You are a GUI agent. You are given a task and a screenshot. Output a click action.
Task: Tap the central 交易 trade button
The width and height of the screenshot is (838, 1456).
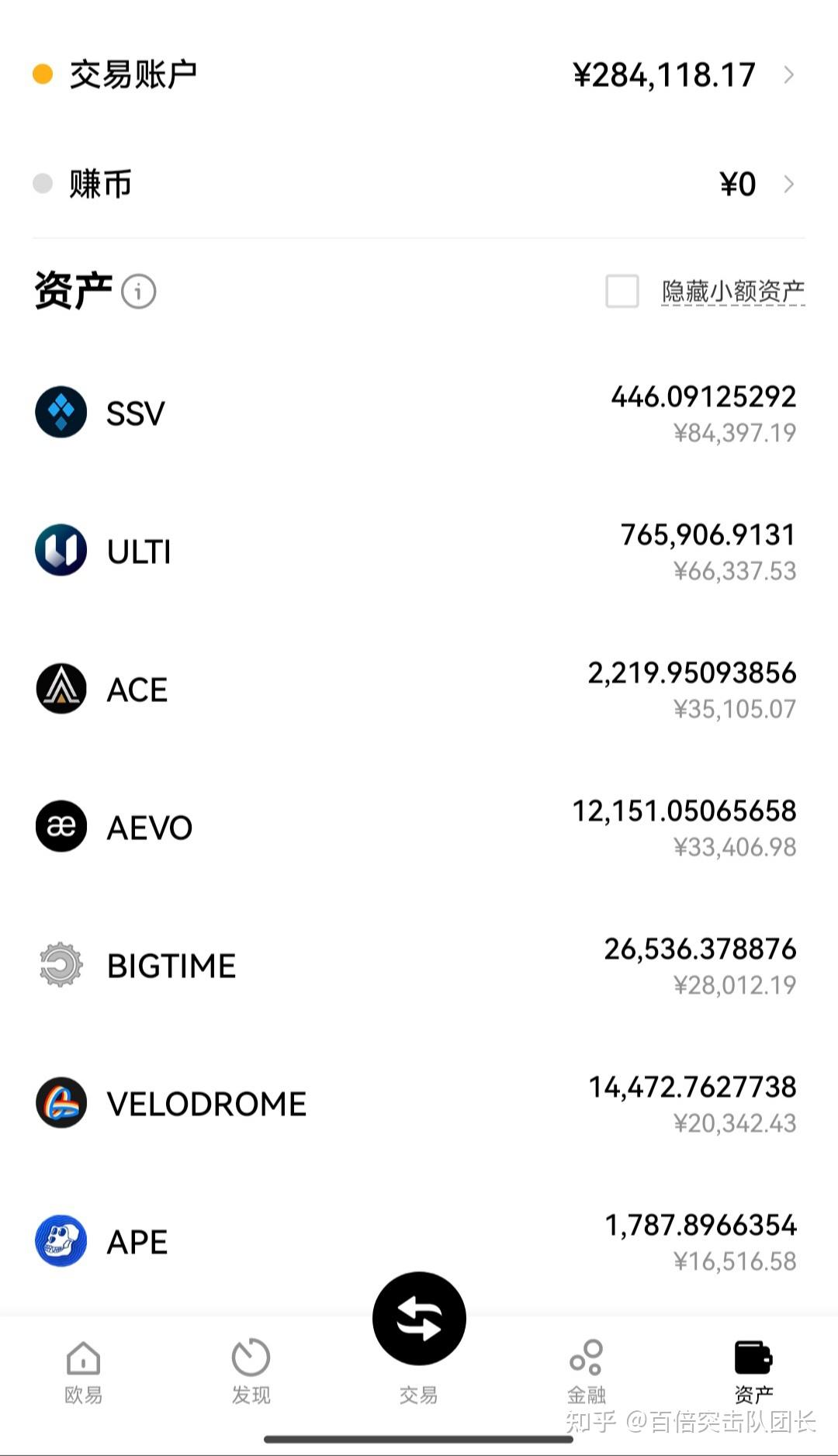(419, 1319)
